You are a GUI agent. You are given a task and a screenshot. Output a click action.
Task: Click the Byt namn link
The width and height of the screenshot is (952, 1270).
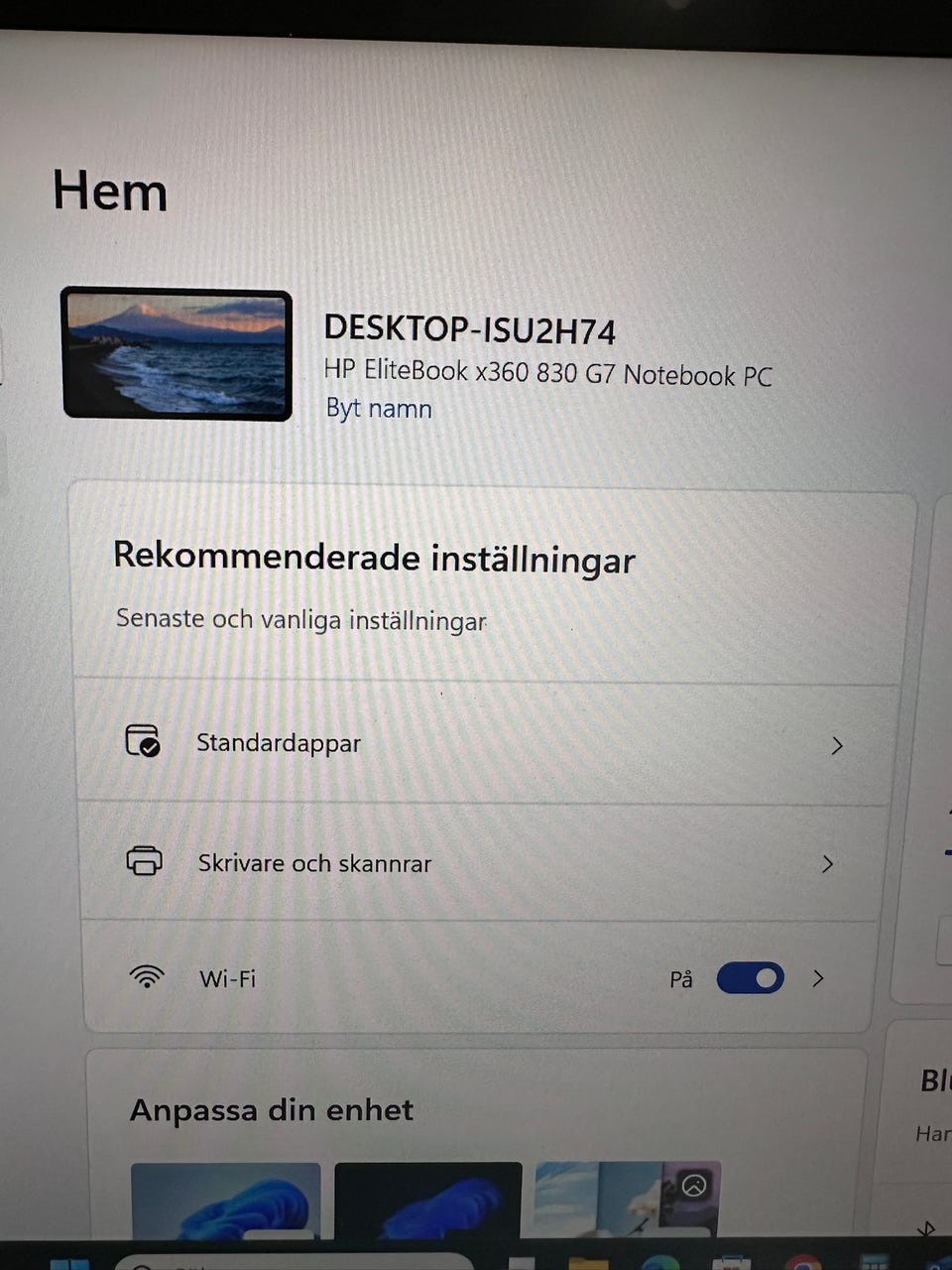pos(378,408)
